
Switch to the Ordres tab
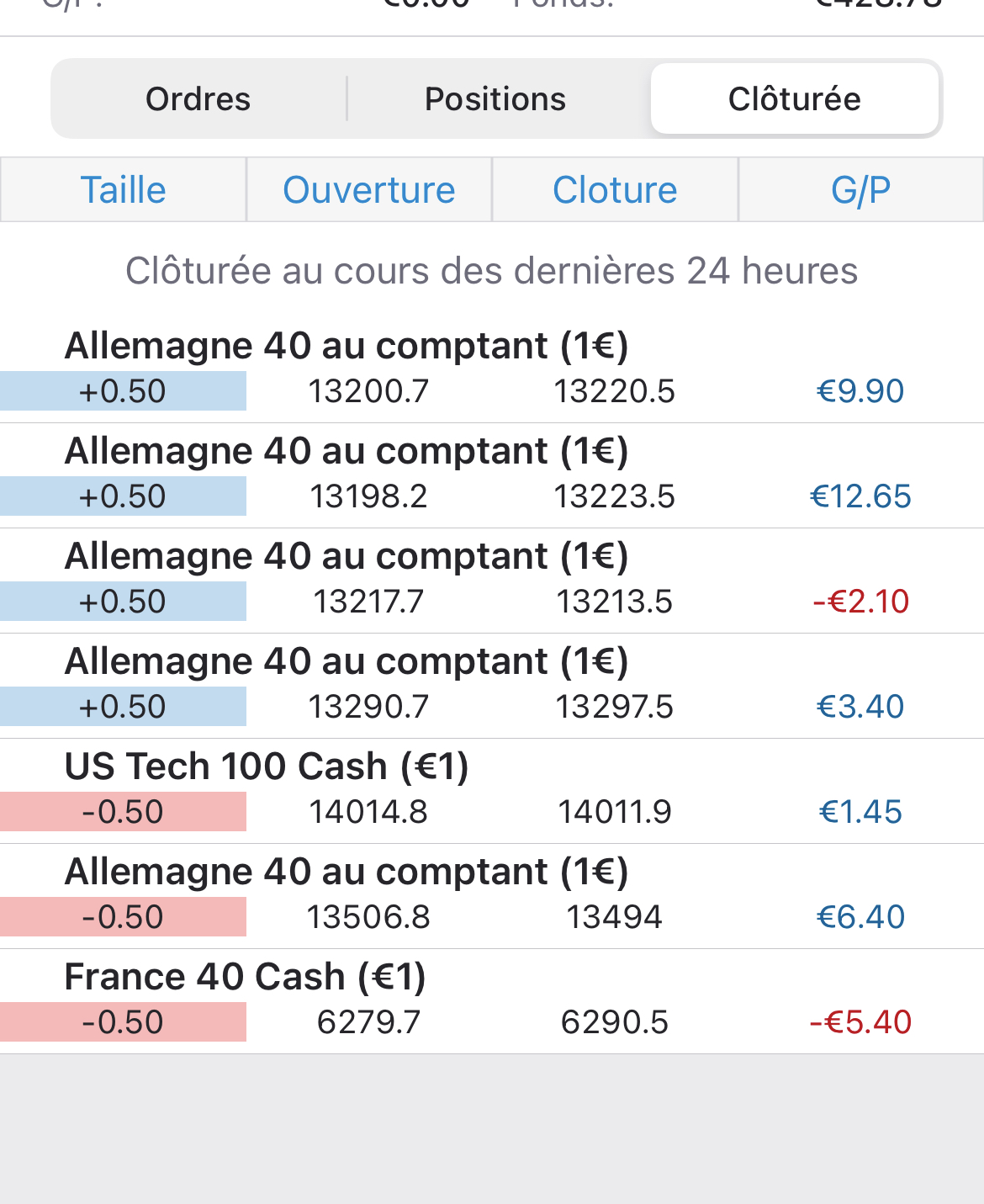198,99
